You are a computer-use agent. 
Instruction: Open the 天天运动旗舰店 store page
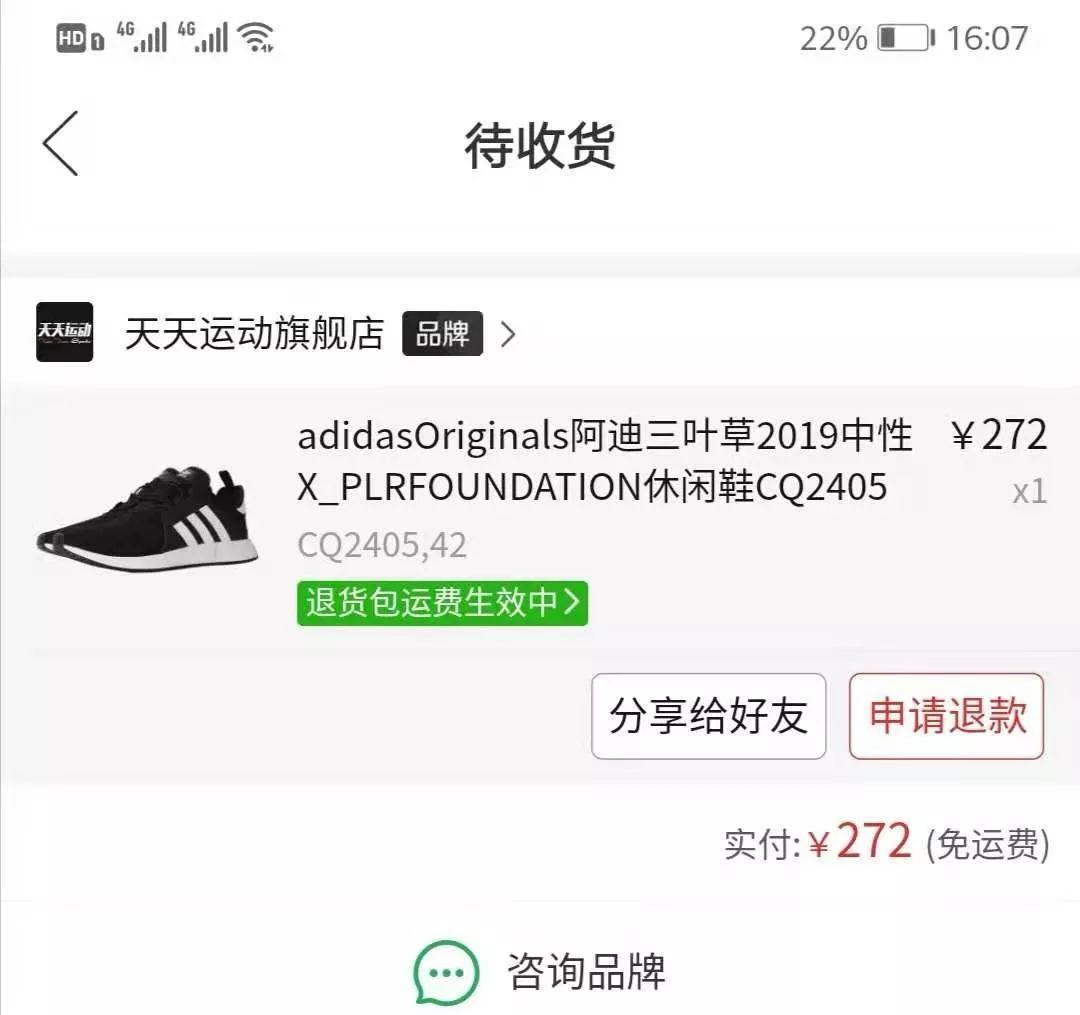click(x=254, y=334)
